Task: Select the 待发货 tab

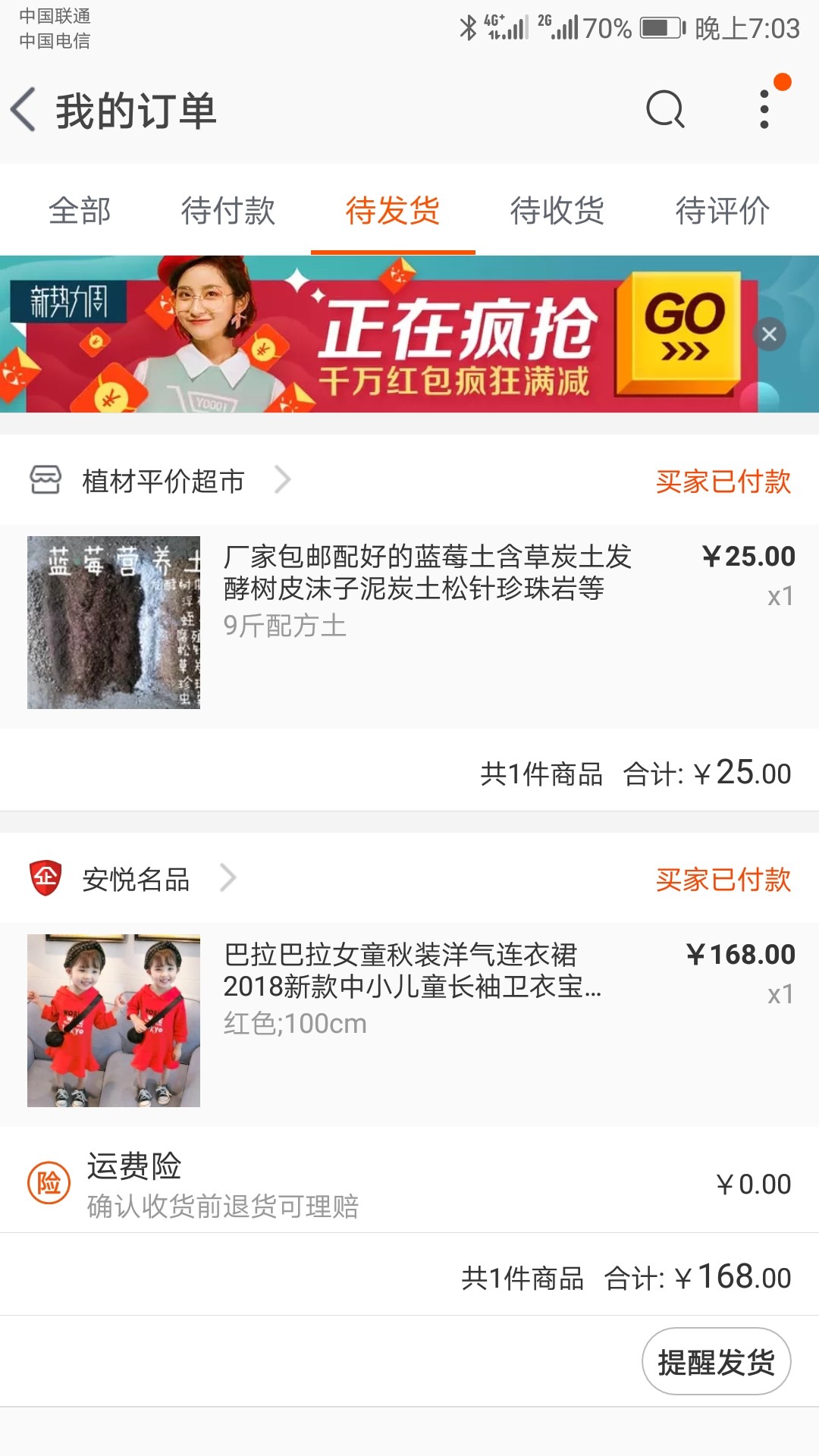Action: point(393,211)
